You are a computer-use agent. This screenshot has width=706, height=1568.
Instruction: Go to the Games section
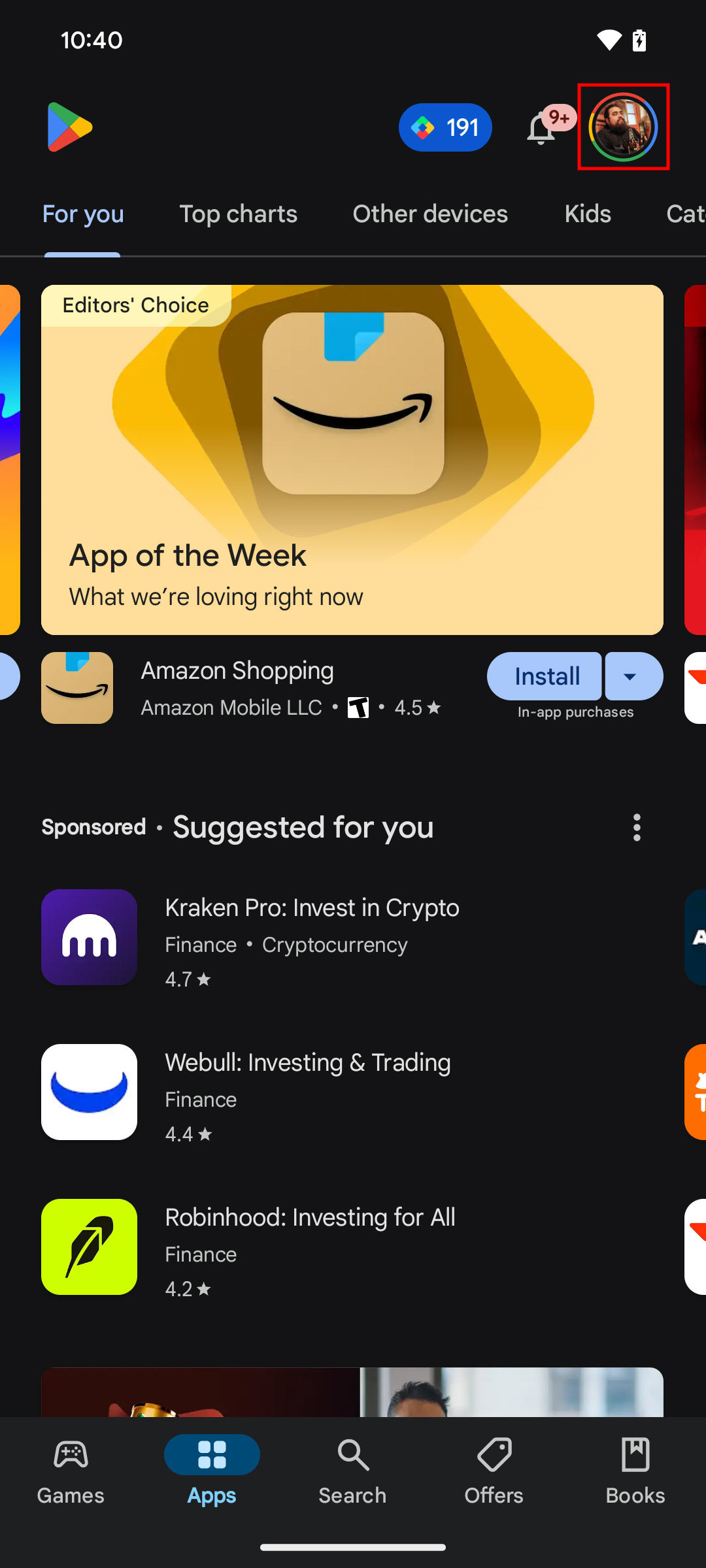pos(71,1470)
